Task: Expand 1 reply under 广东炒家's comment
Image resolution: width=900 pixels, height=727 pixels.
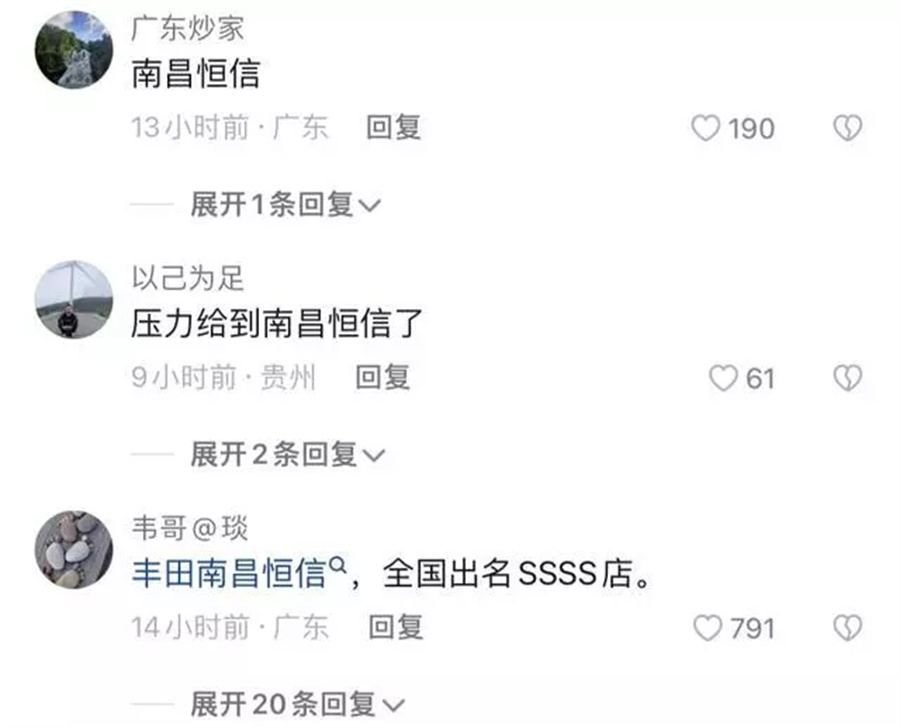Action: [x=286, y=205]
